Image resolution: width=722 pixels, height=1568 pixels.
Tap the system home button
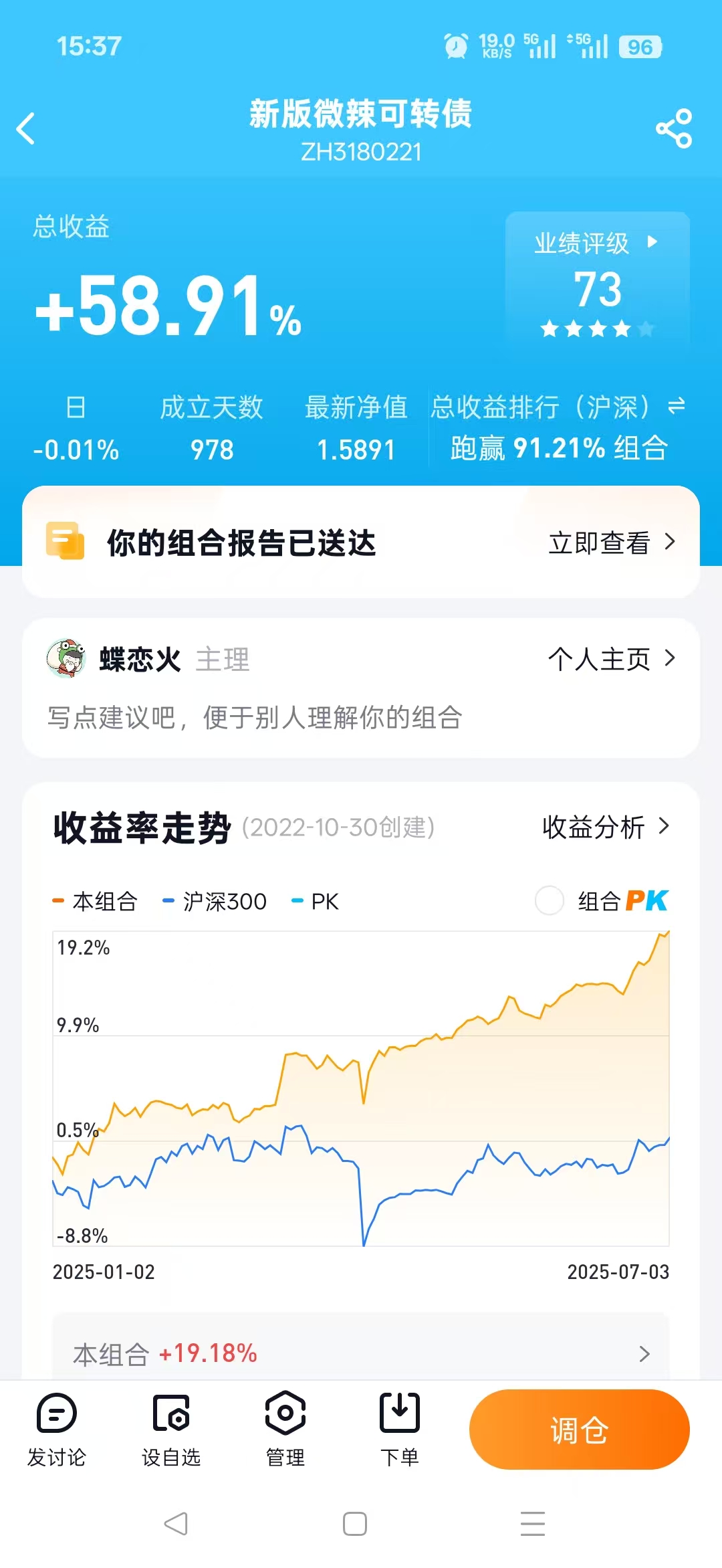pos(354,1525)
